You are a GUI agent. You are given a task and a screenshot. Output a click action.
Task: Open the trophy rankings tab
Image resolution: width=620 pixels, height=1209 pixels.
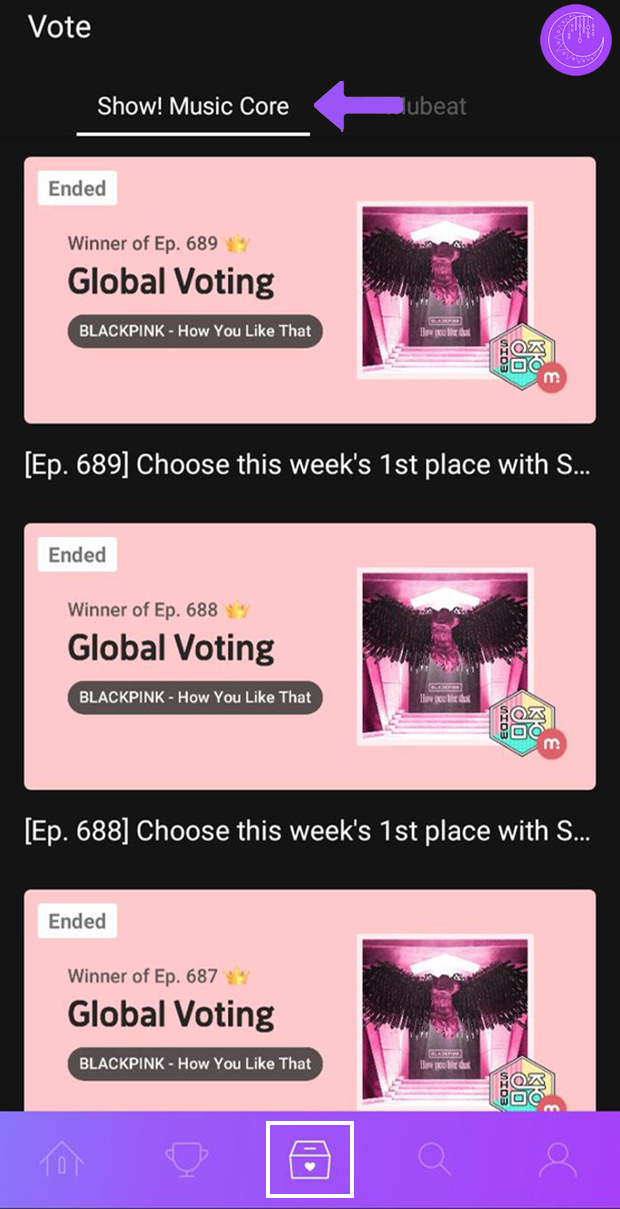[x=186, y=1160]
